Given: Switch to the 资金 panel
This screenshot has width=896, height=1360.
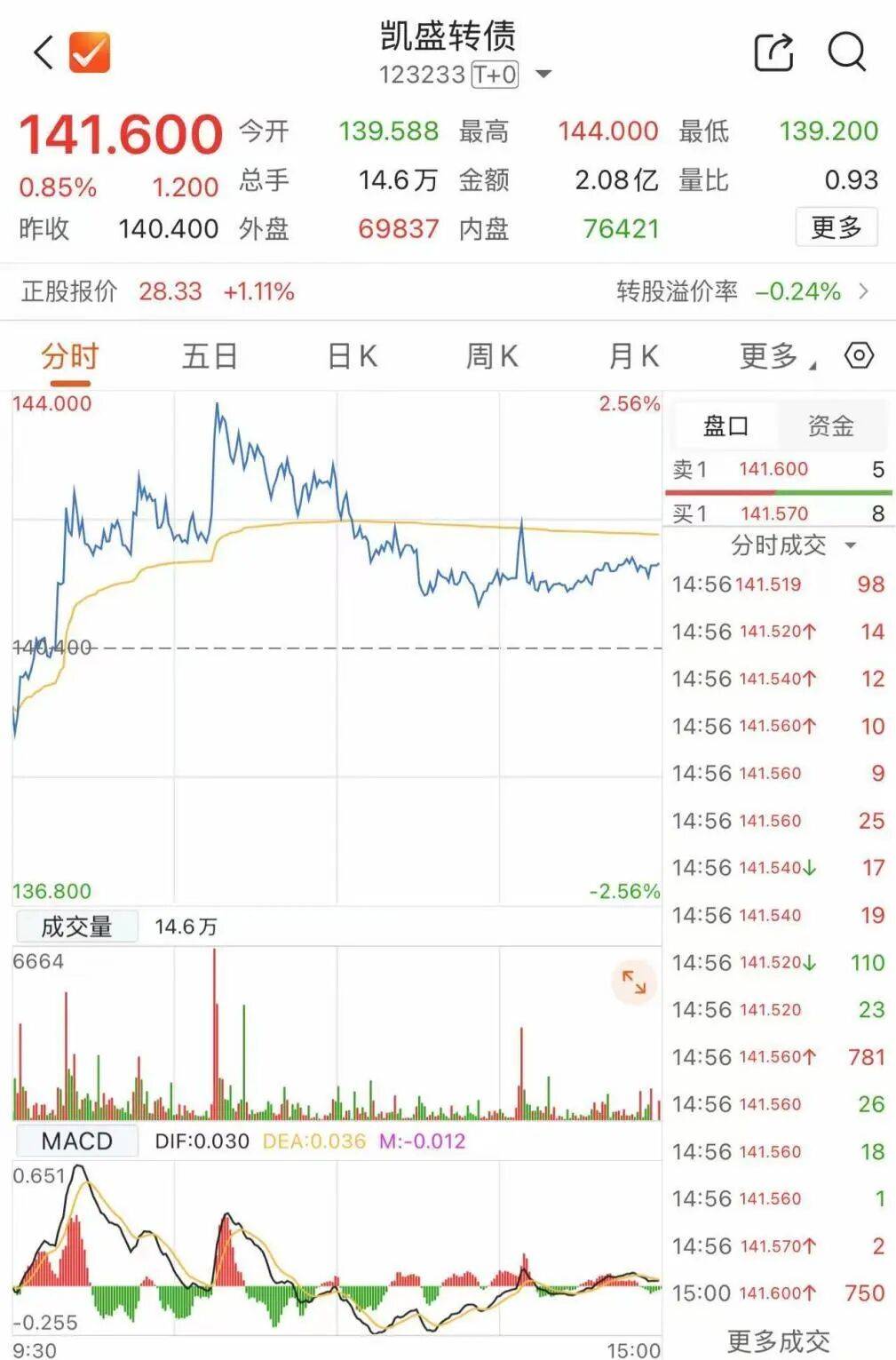Looking at the screenshot, I should 831,425.
